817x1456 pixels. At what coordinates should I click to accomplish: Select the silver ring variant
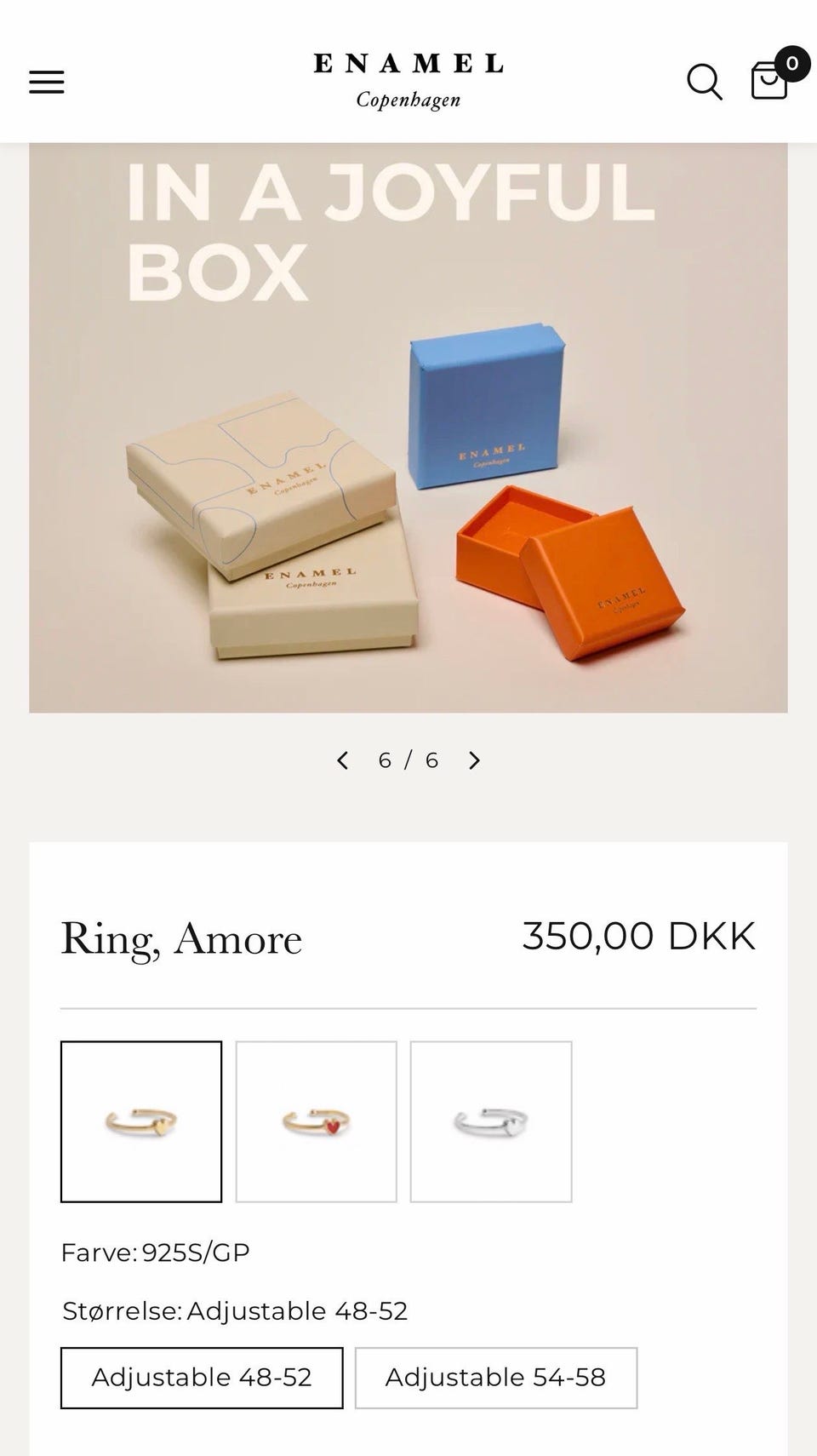point(491,1121)
